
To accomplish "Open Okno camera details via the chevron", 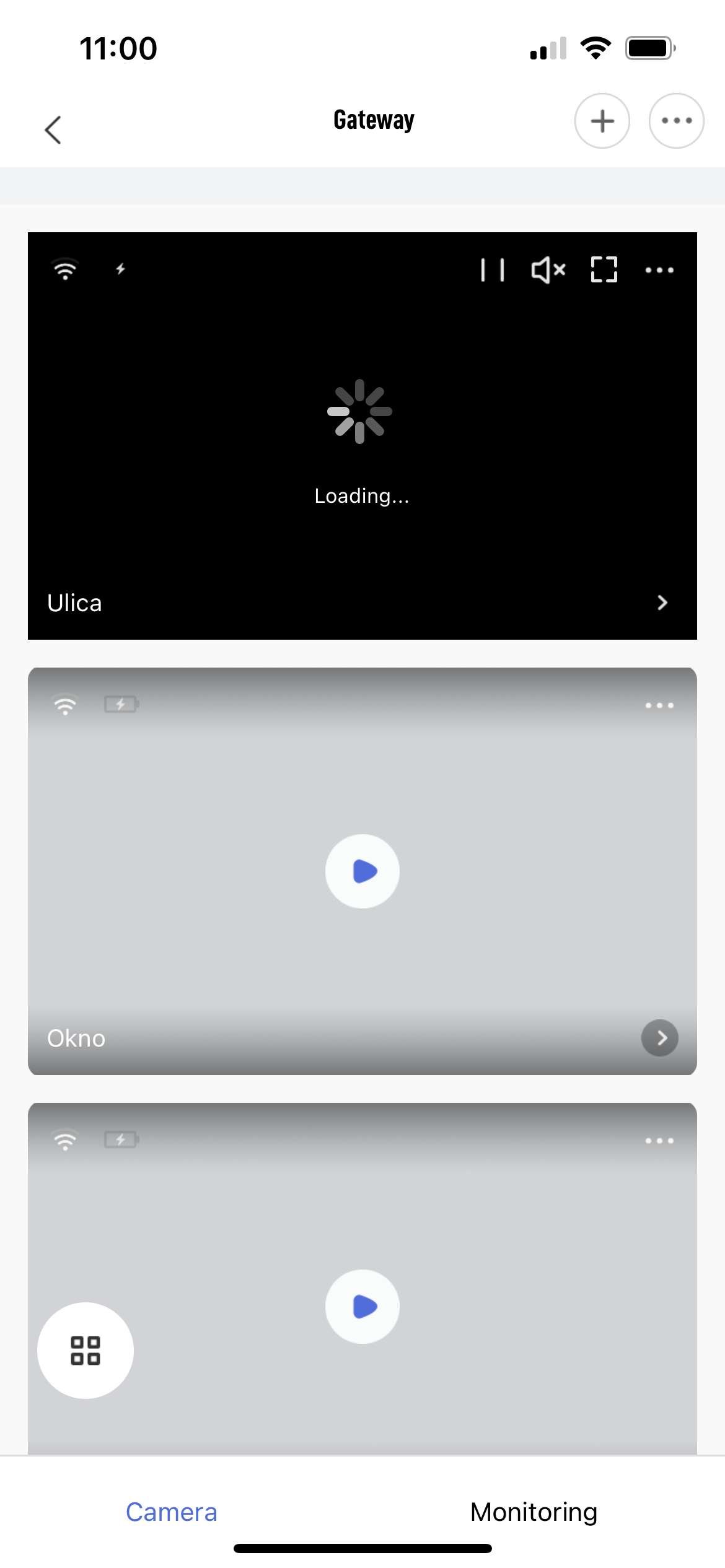I will click(x=660, y=1038).
